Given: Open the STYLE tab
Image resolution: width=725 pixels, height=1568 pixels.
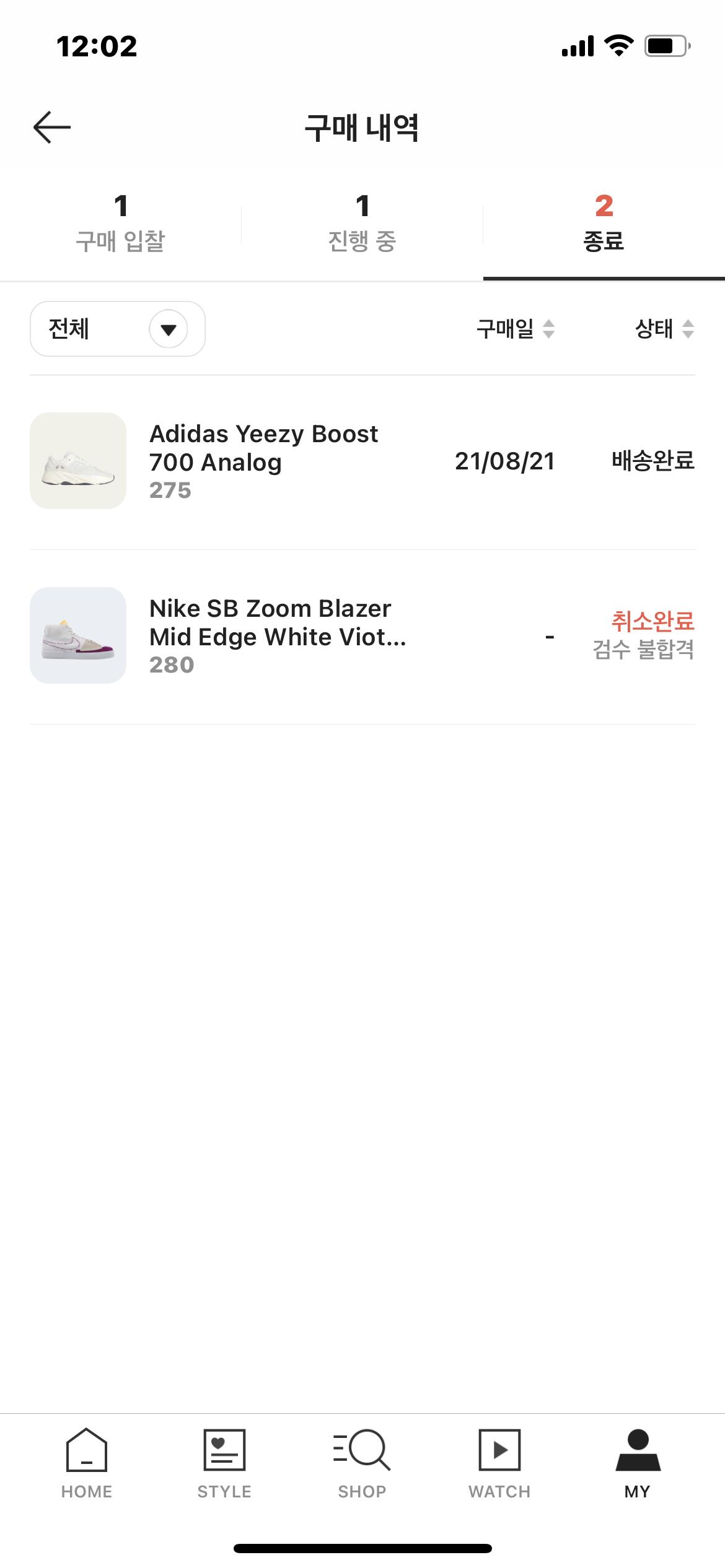Looking at the screenshot, I should click(224, 1464).
